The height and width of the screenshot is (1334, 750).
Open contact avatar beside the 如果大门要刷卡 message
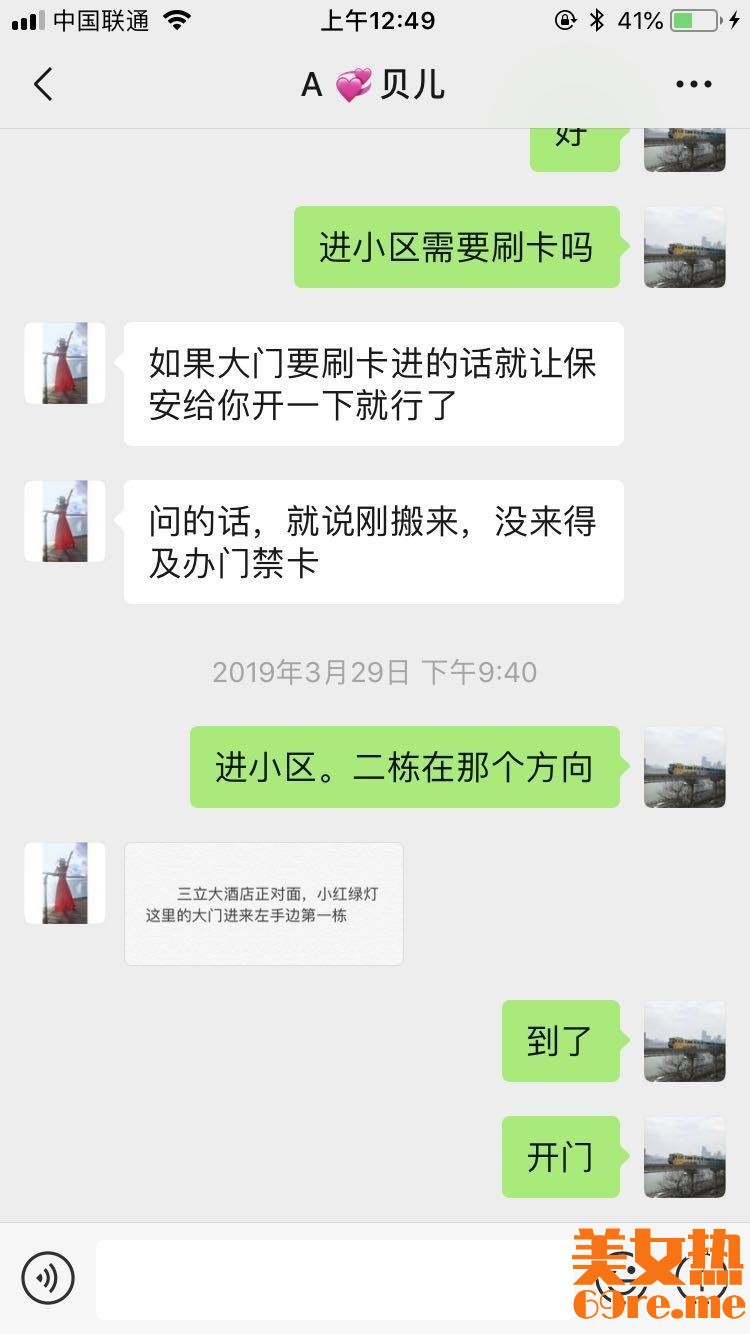(65, 363)
